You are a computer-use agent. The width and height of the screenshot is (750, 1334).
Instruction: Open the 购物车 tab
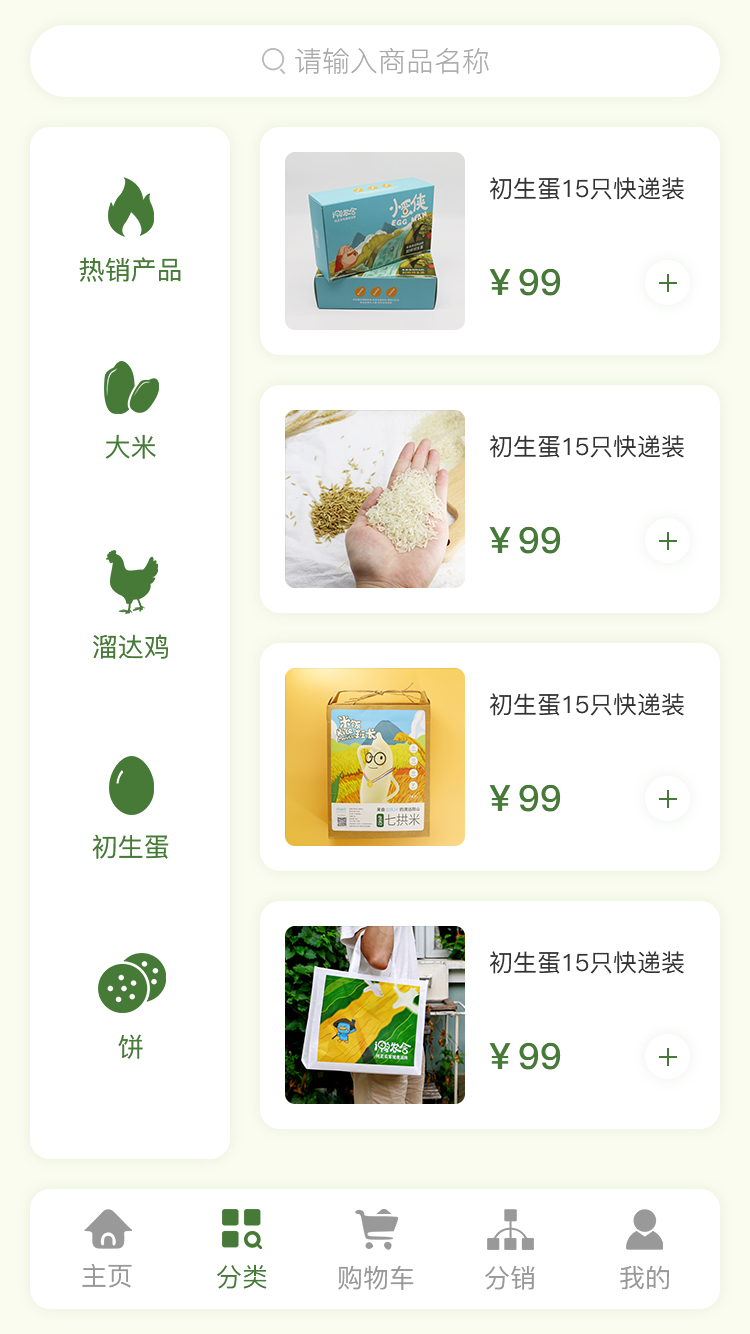tap(376, 1248)
